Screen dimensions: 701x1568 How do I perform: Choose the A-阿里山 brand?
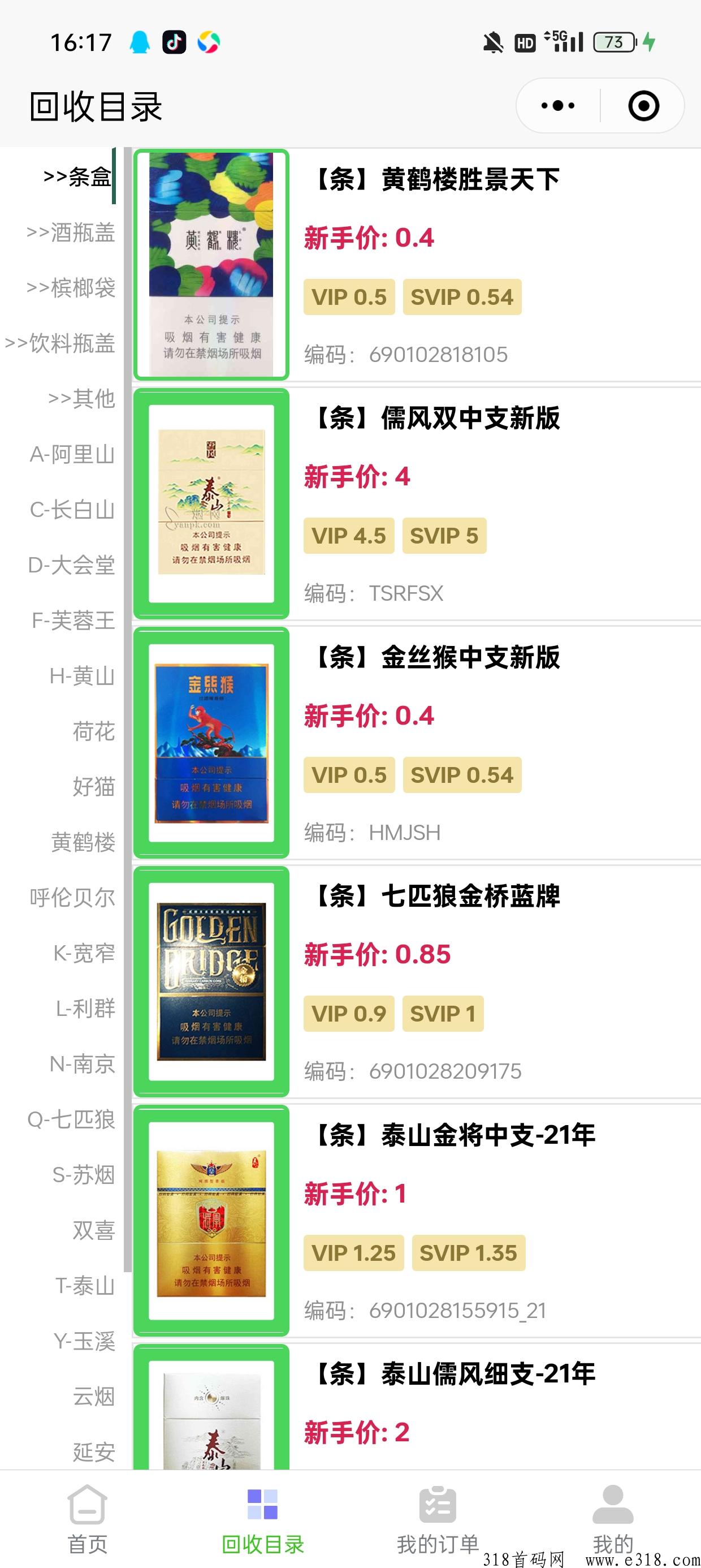pos(72,454)
